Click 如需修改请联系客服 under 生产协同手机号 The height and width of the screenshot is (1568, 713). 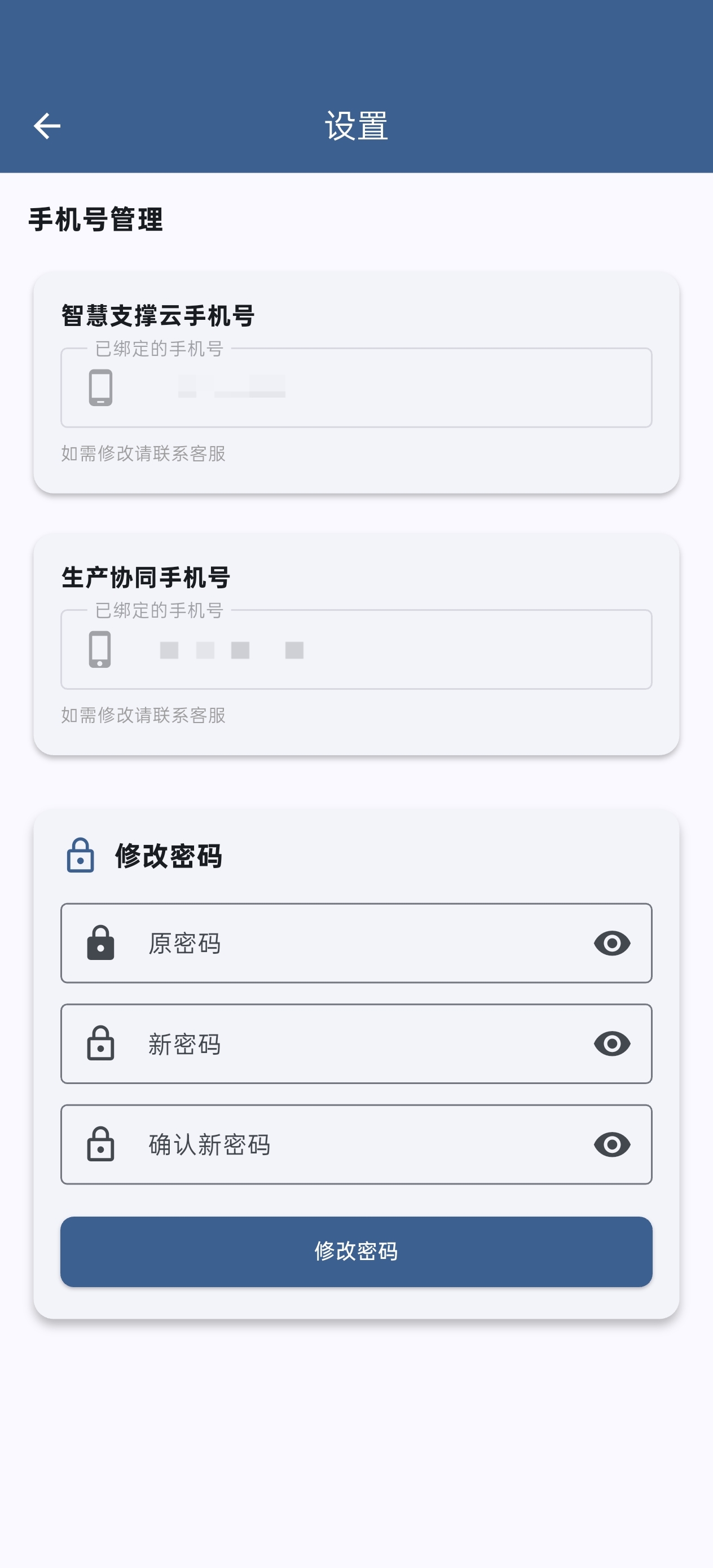coord(142,717)
